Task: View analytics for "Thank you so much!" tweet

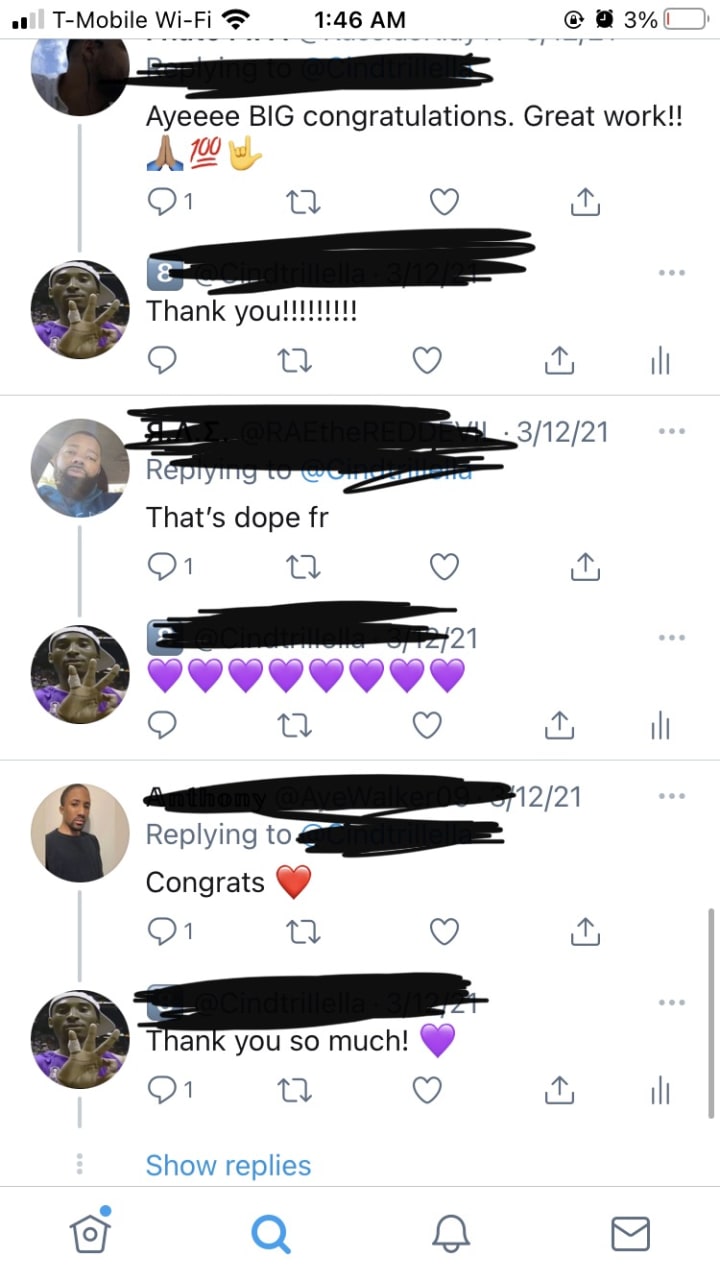Action: point(660,1090)
